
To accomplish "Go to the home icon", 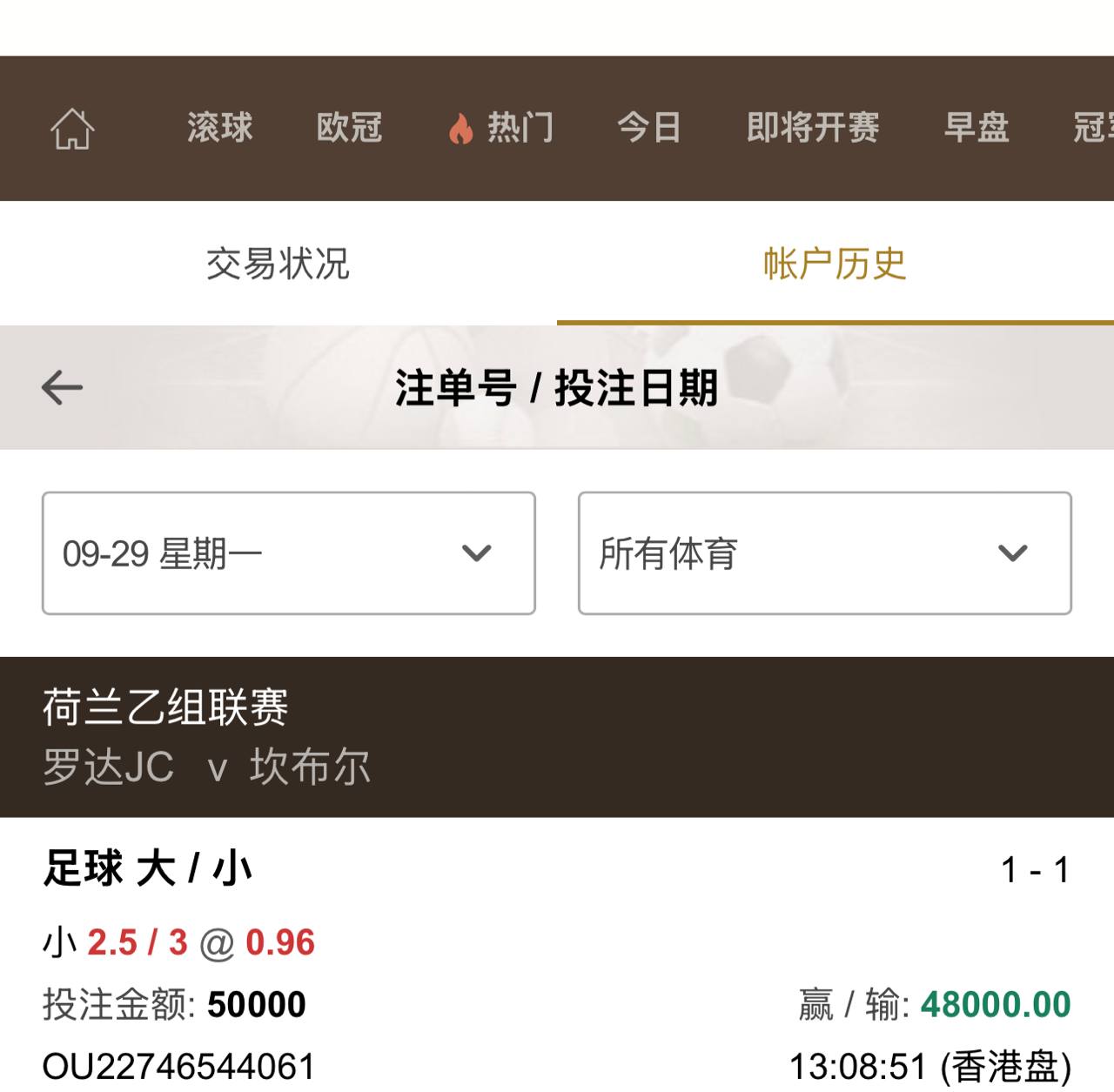I will click(x=72, y=129).
